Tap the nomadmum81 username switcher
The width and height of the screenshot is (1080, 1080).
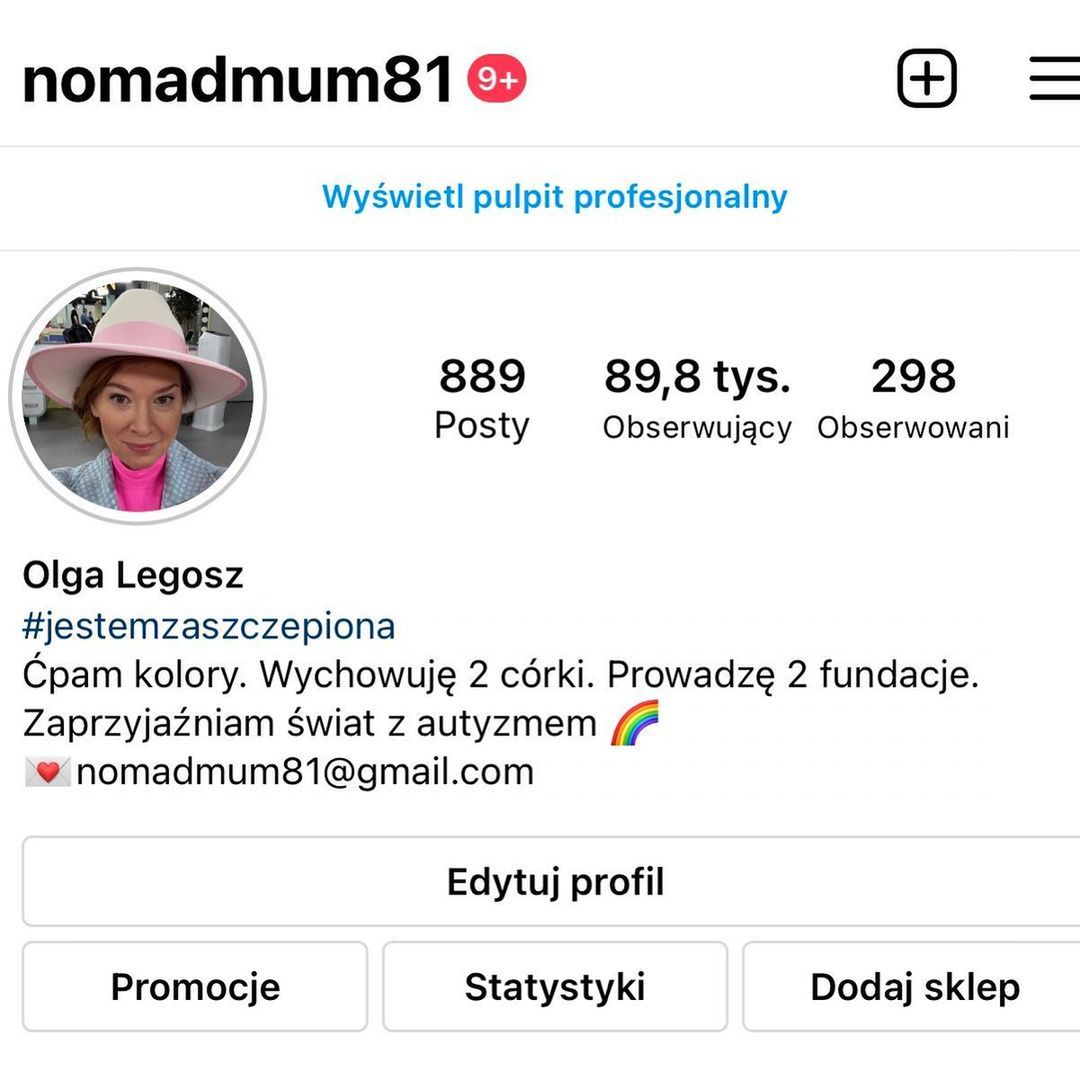pos(238,80)
